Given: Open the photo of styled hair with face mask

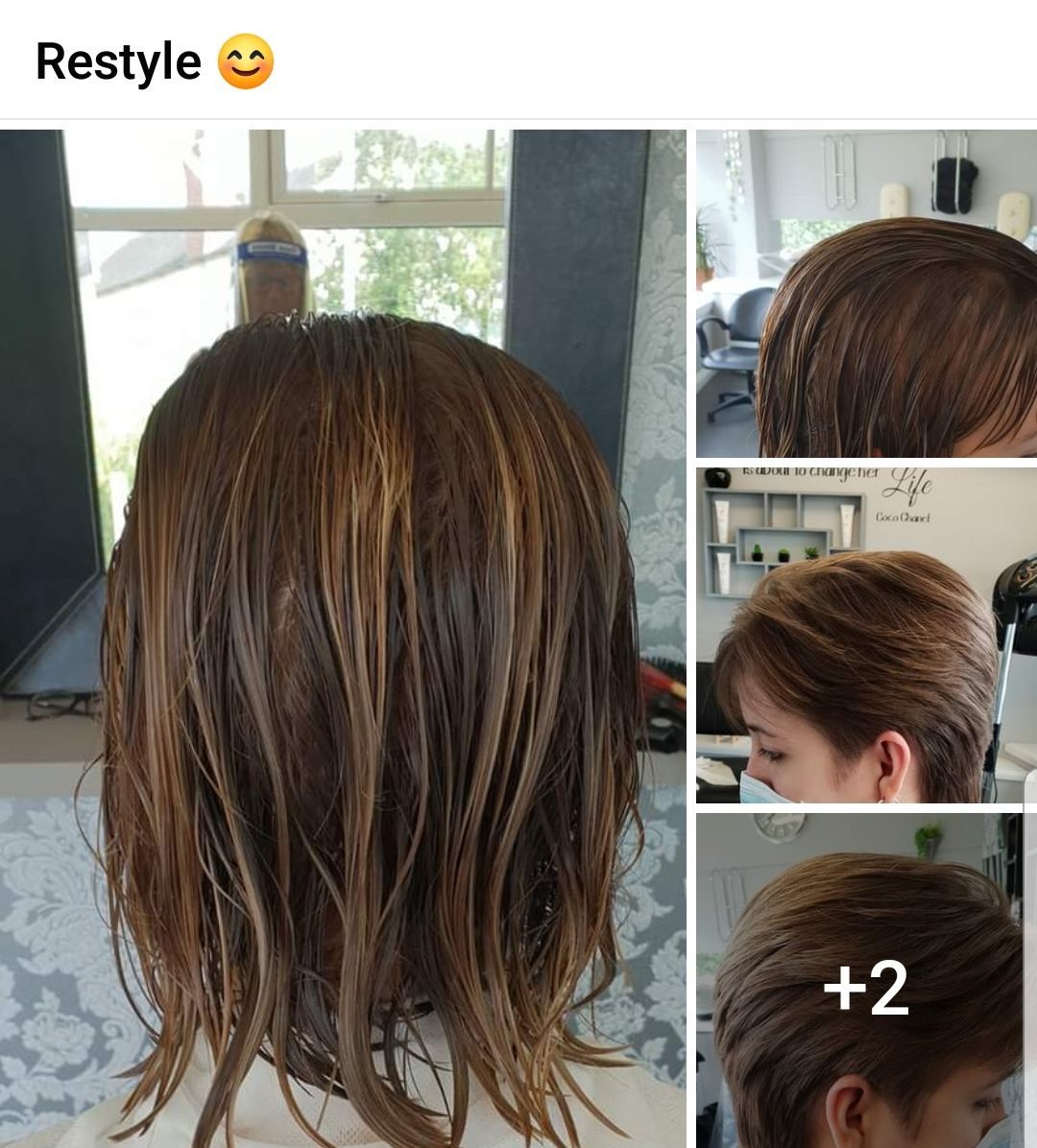Looking at the screenshot, I should (866, 635).
